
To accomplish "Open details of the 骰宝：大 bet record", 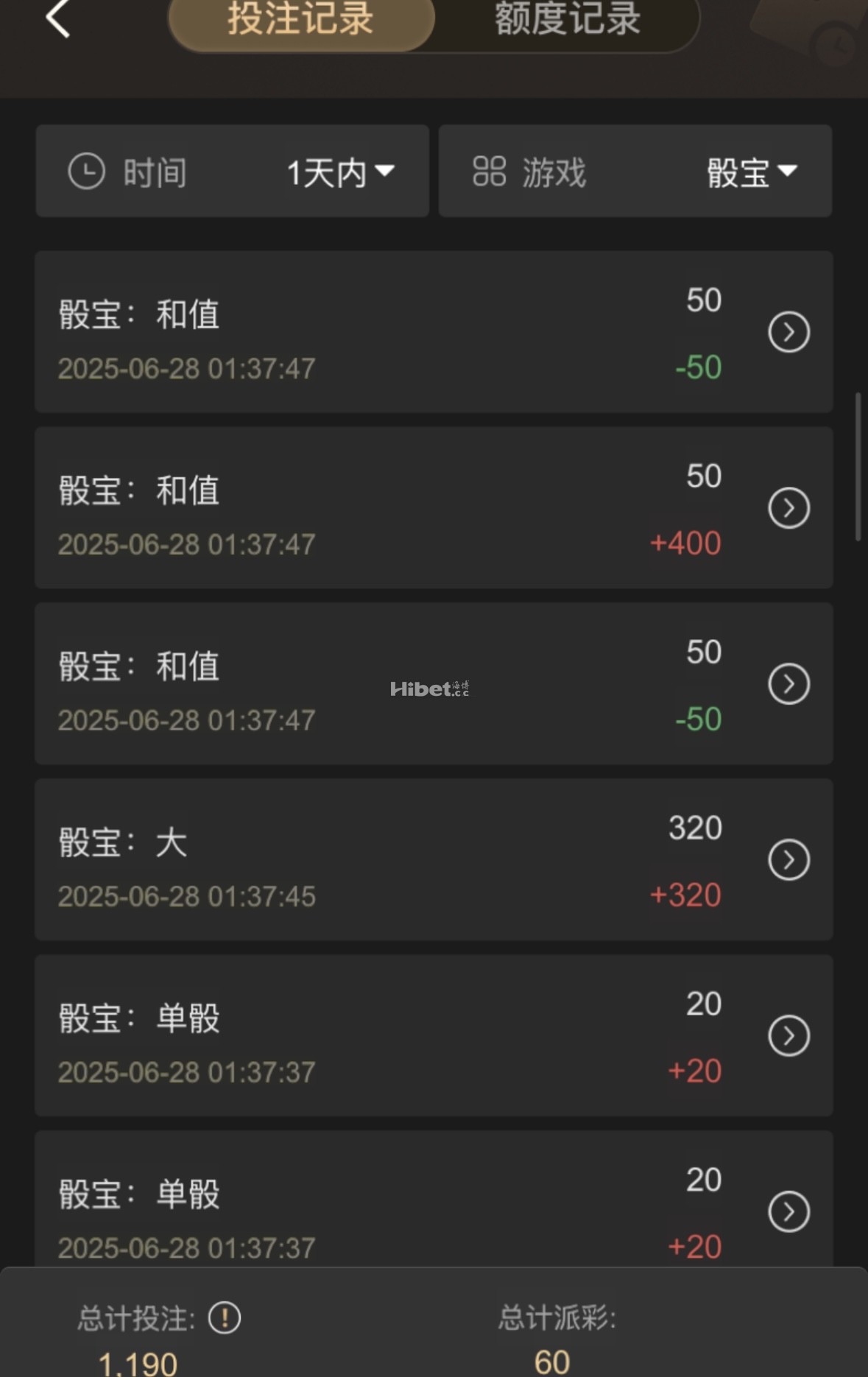I will pos(788,861).
